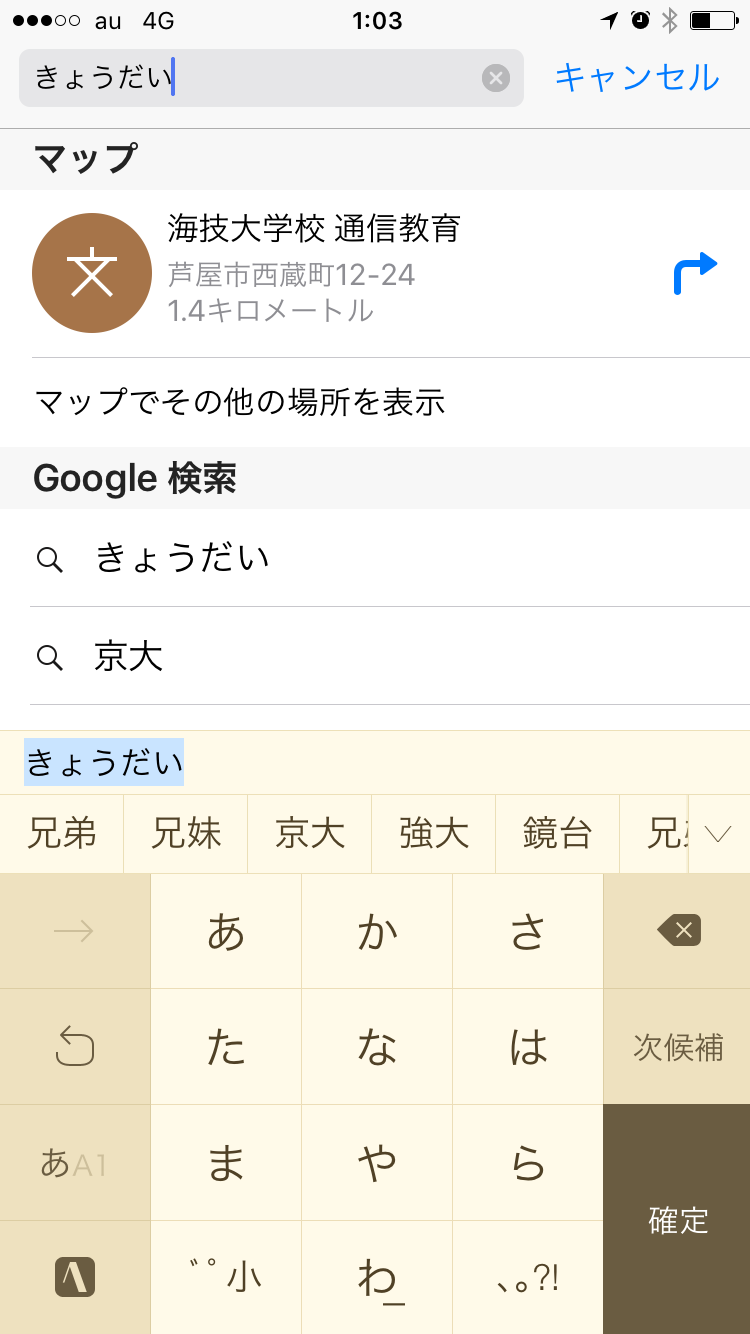Pick the 兄妹 candidate
This screenshot has height=1334, width=750.
click(x=186, y=833)
